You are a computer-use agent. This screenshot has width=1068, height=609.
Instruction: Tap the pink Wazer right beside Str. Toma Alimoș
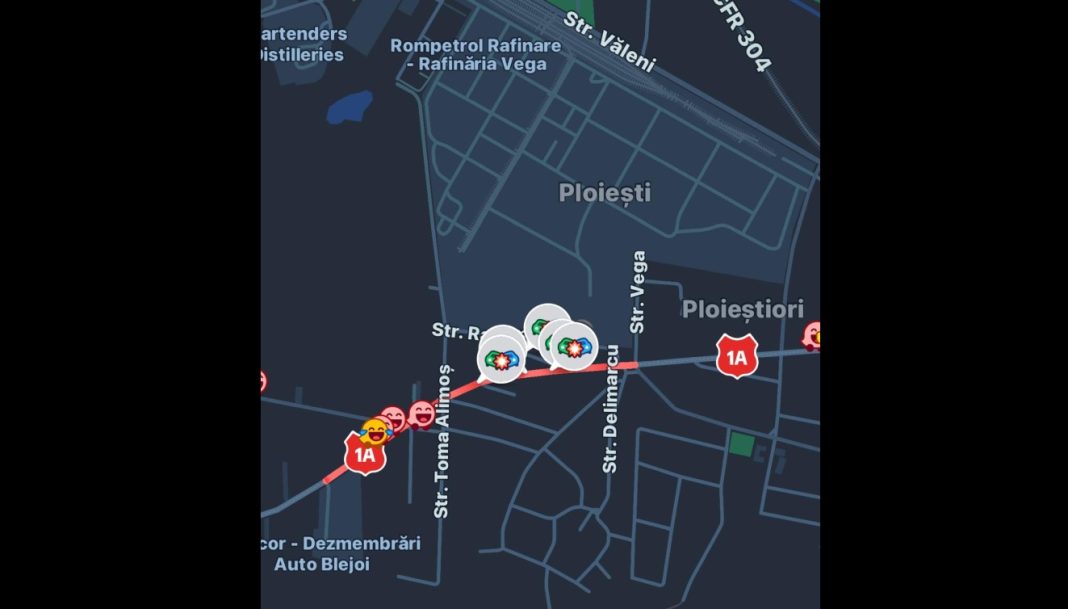click(x=422, y=412)
